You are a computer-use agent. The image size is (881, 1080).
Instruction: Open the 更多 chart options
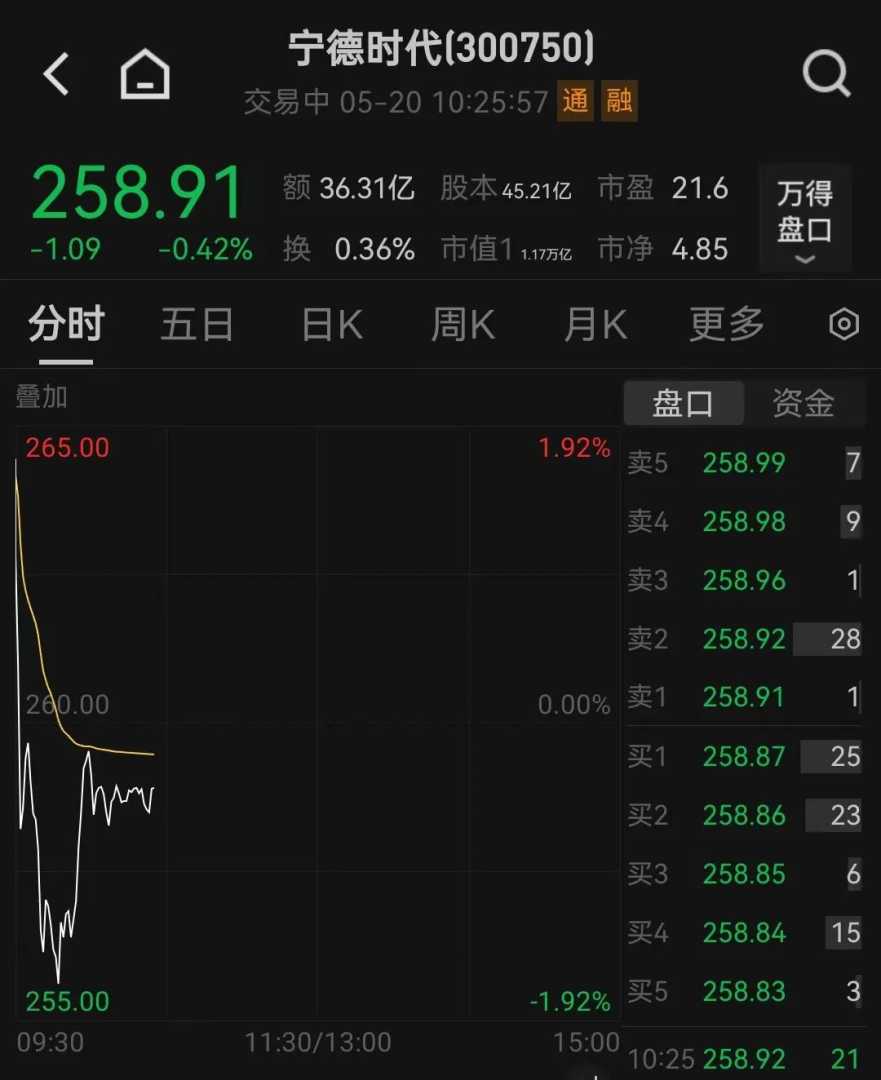point(727,325)
